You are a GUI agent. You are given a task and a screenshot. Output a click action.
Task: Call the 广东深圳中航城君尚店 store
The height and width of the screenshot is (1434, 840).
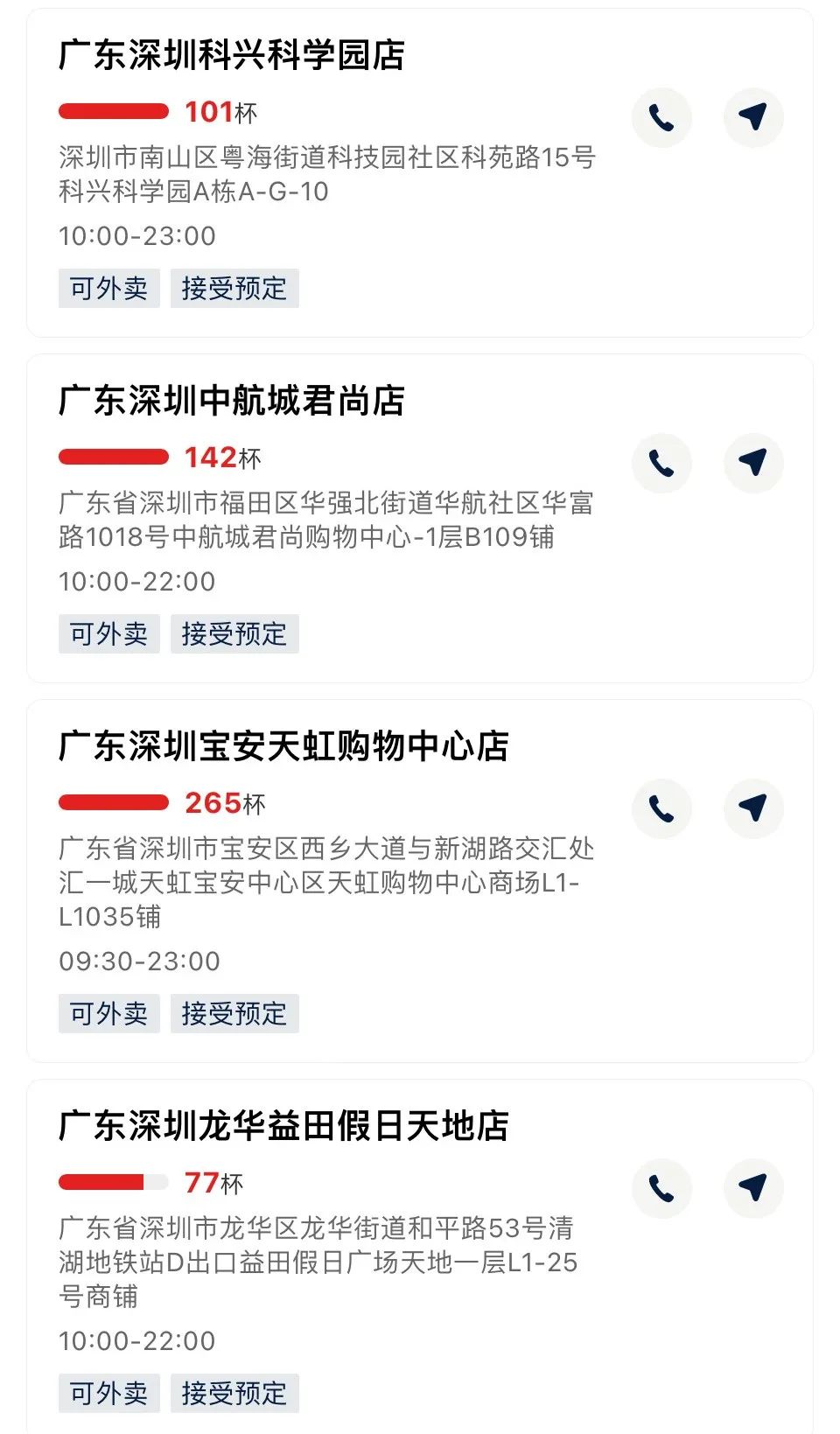pyautogui.click(x=661, y=463)
